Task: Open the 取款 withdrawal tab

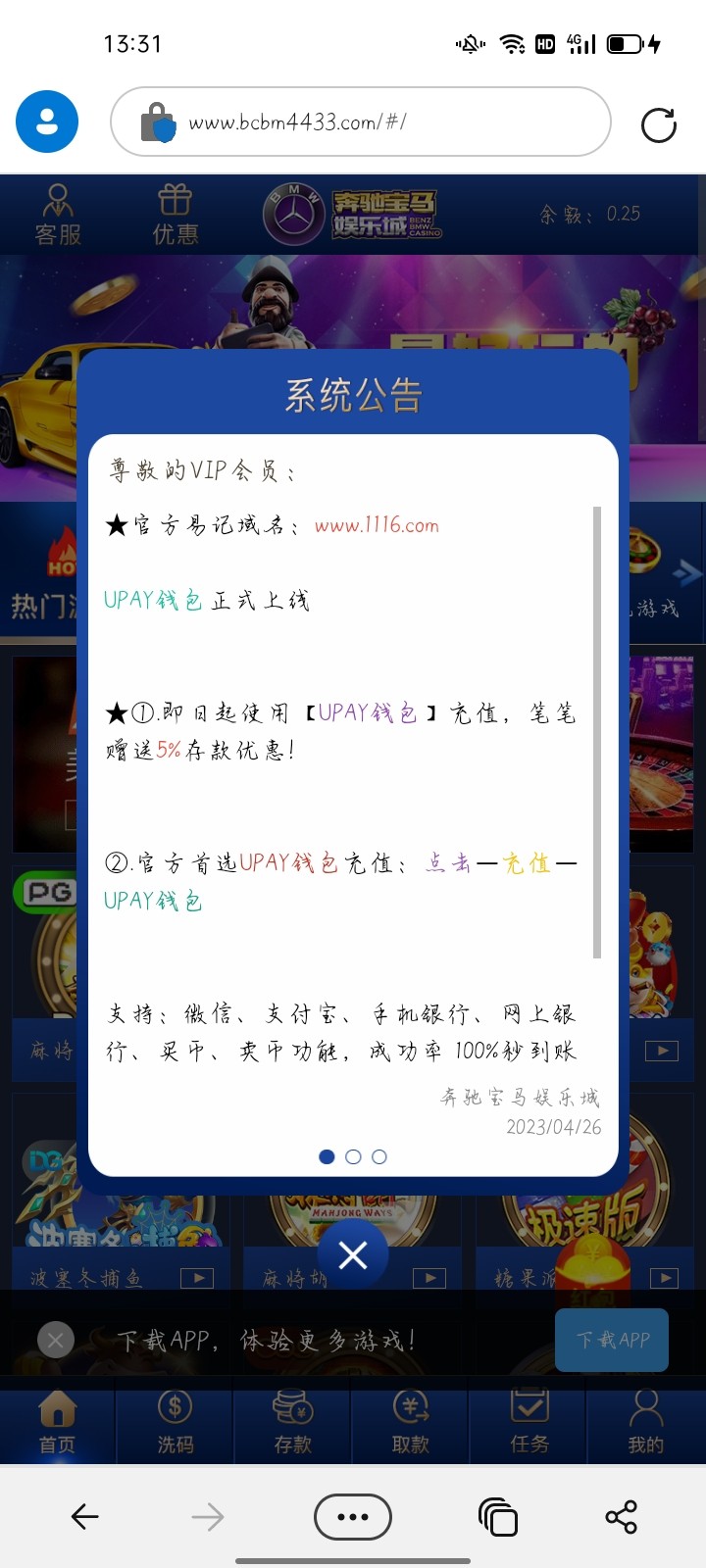Action: 410,1423
